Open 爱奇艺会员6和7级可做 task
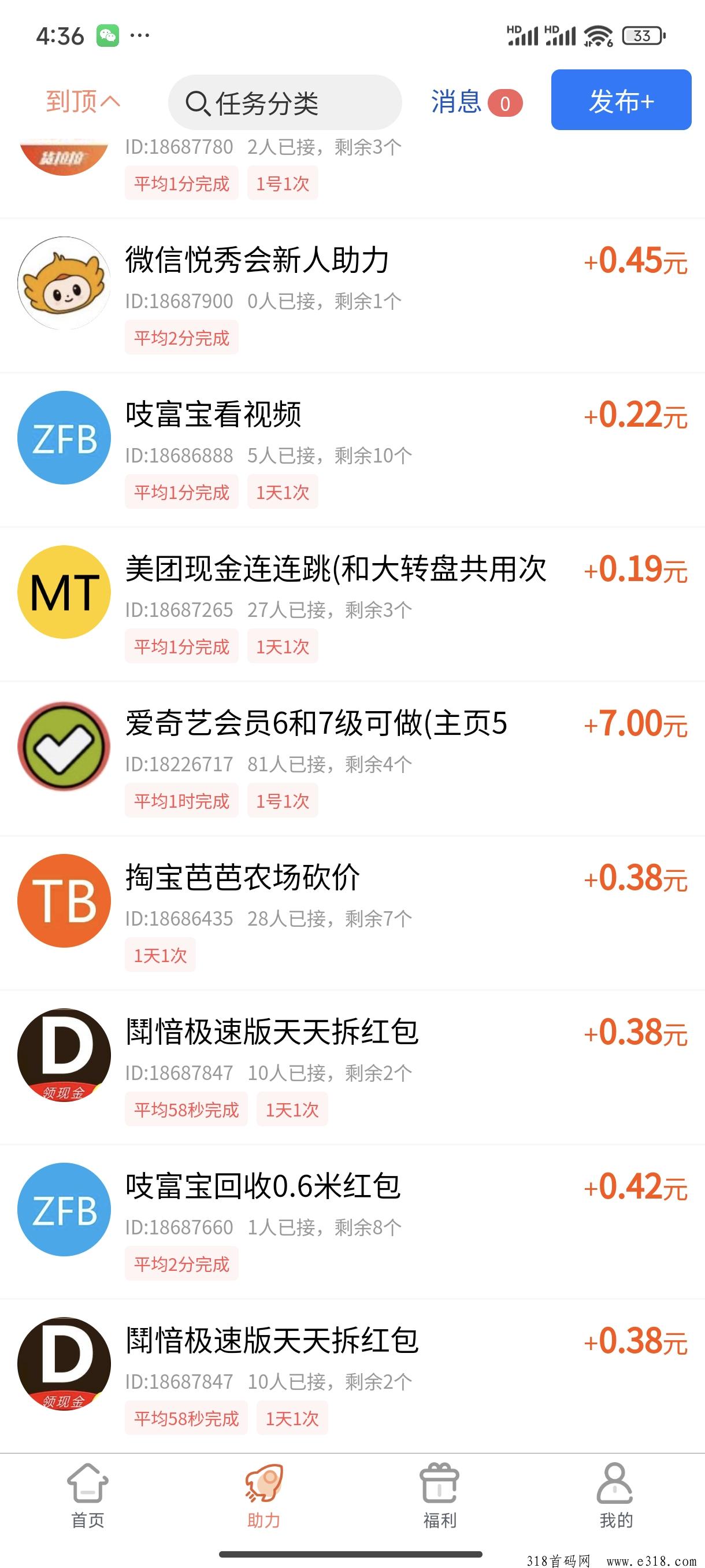 [x=316, y=723]
